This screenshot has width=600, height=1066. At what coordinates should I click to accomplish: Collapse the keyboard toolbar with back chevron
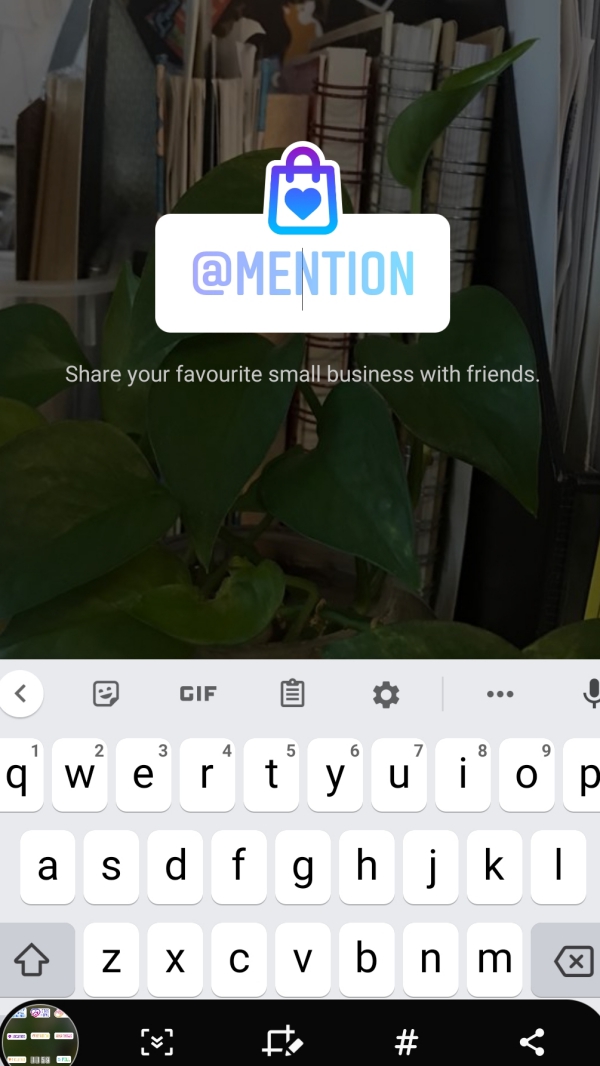[x=22, y=692]
